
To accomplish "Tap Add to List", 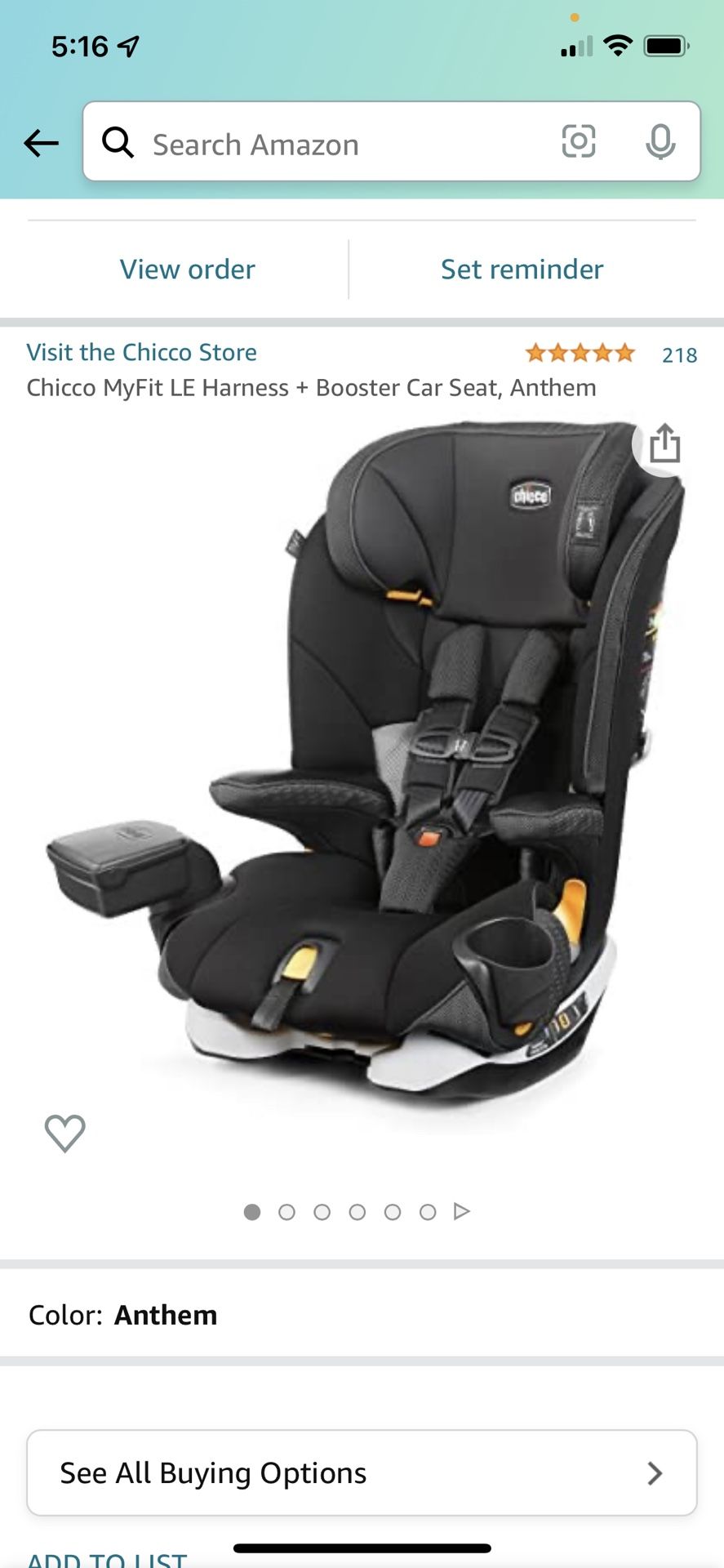I will (107, 1557).
